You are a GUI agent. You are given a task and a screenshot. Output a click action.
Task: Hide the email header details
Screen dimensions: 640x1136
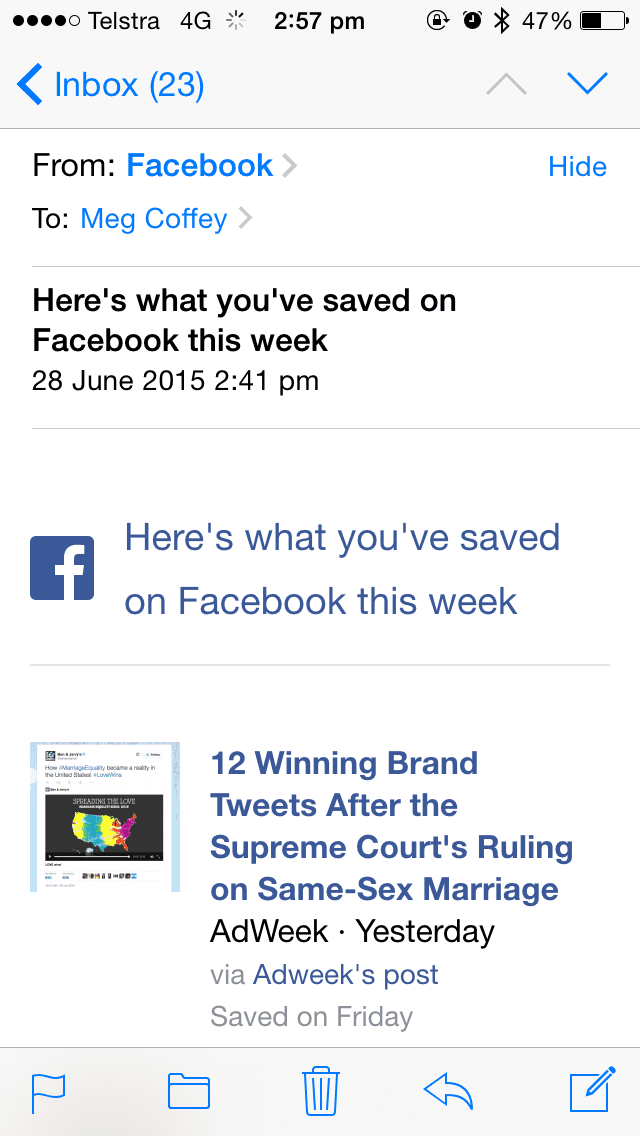[x=577, y=167]
